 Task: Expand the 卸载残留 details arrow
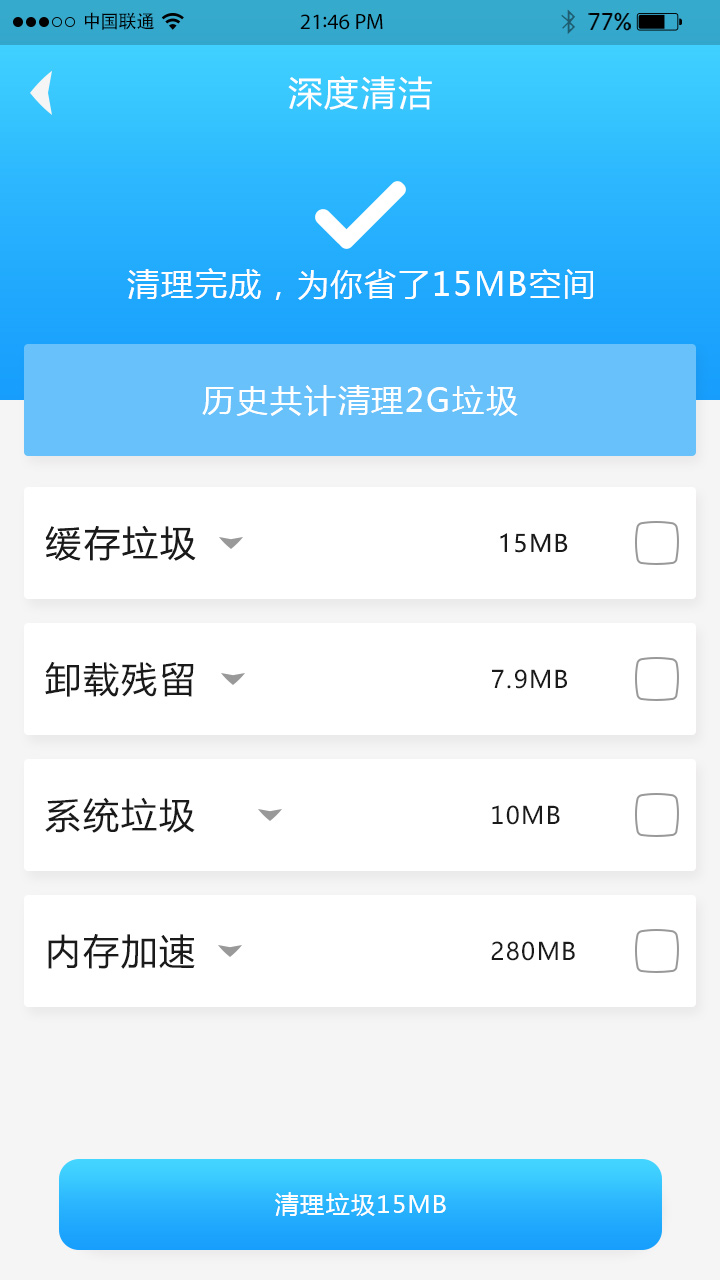(x=233, y=680)
